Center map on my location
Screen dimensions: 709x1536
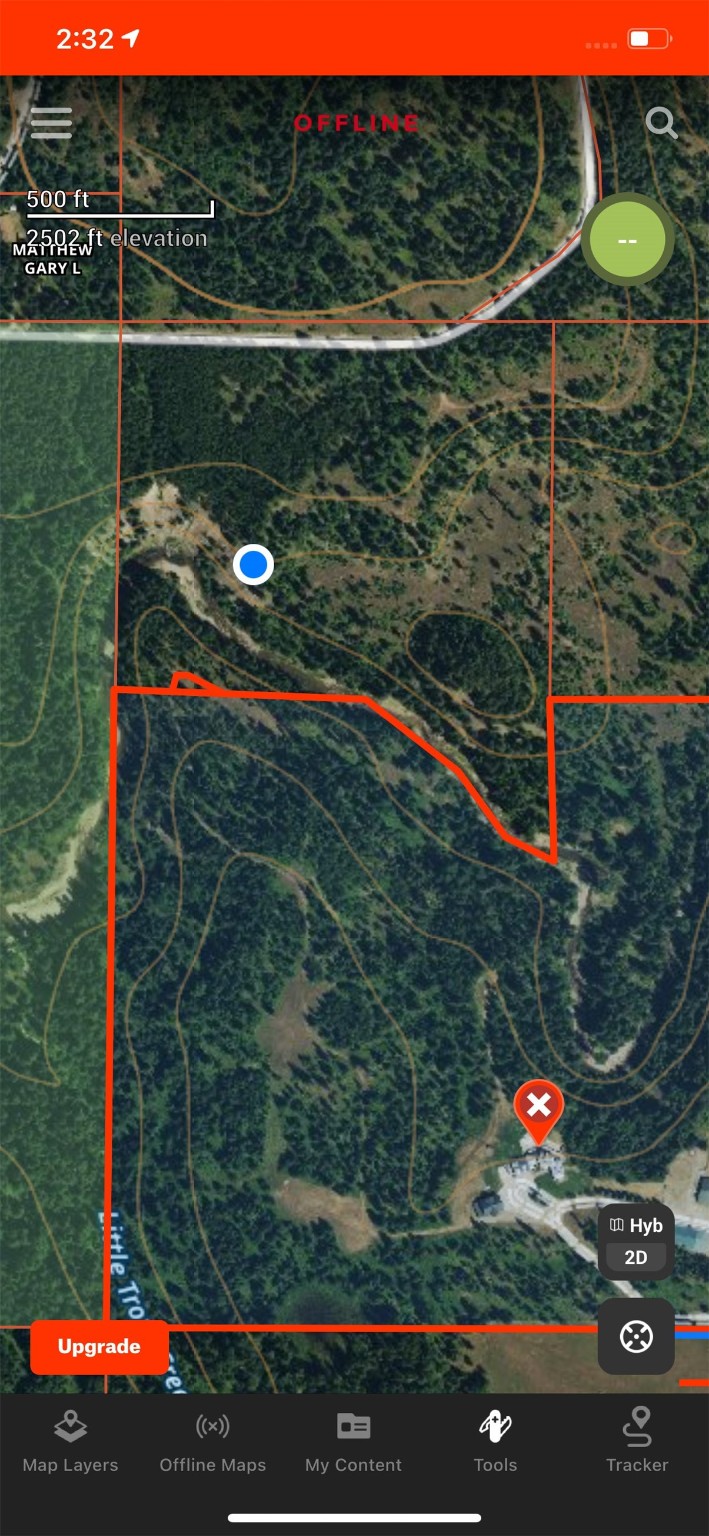click(636, 1336)
